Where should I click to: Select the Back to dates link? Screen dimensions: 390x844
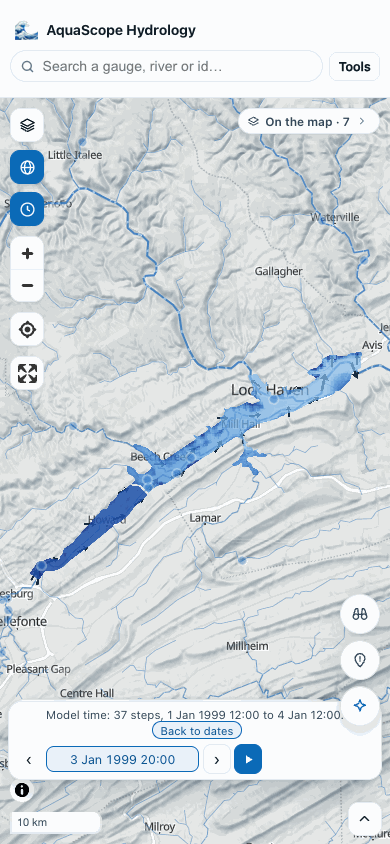tap(197, 731)
